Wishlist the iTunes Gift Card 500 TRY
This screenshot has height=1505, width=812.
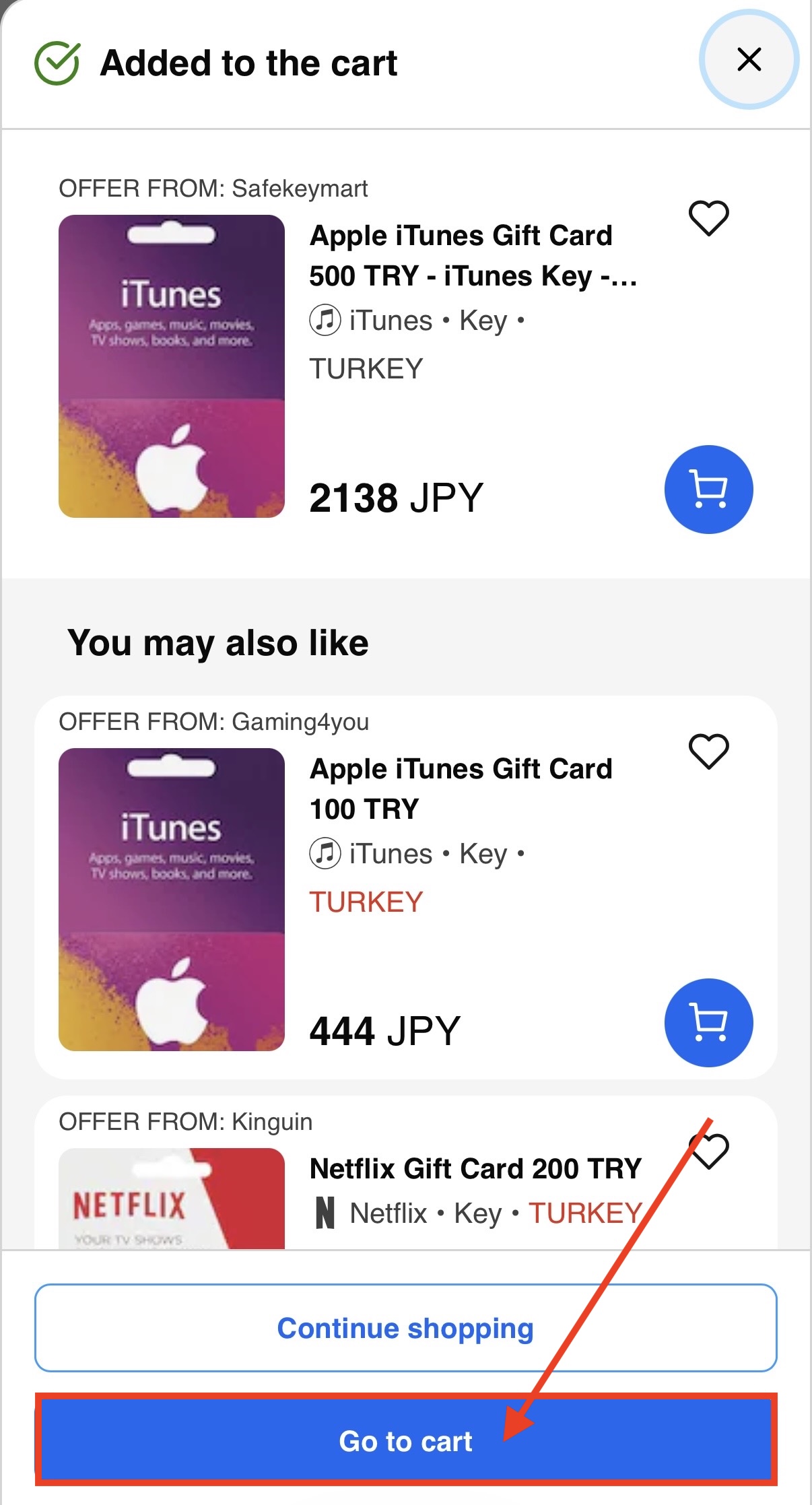coord(708,218)
